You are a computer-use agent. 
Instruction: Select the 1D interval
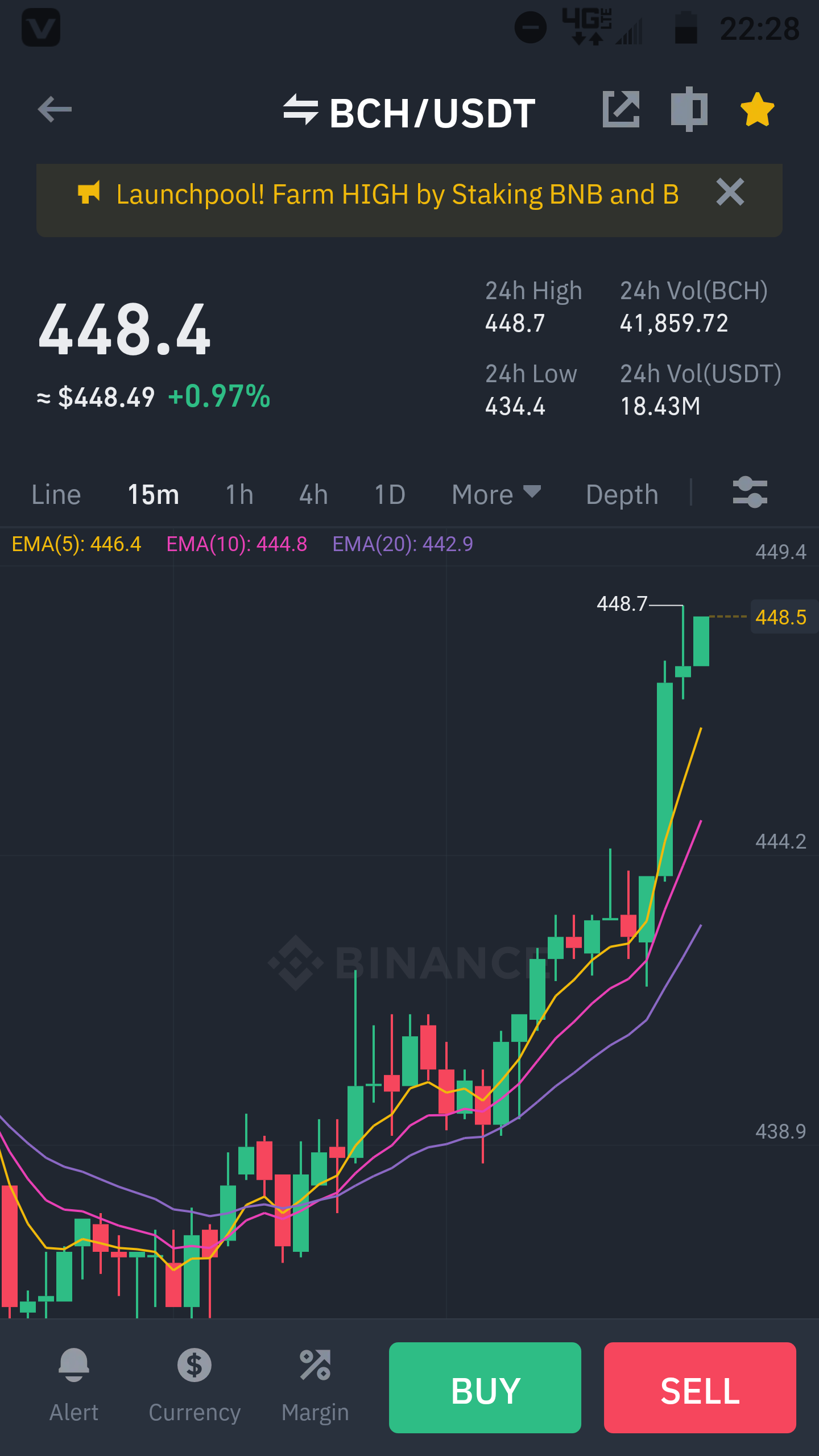point(390,494)
